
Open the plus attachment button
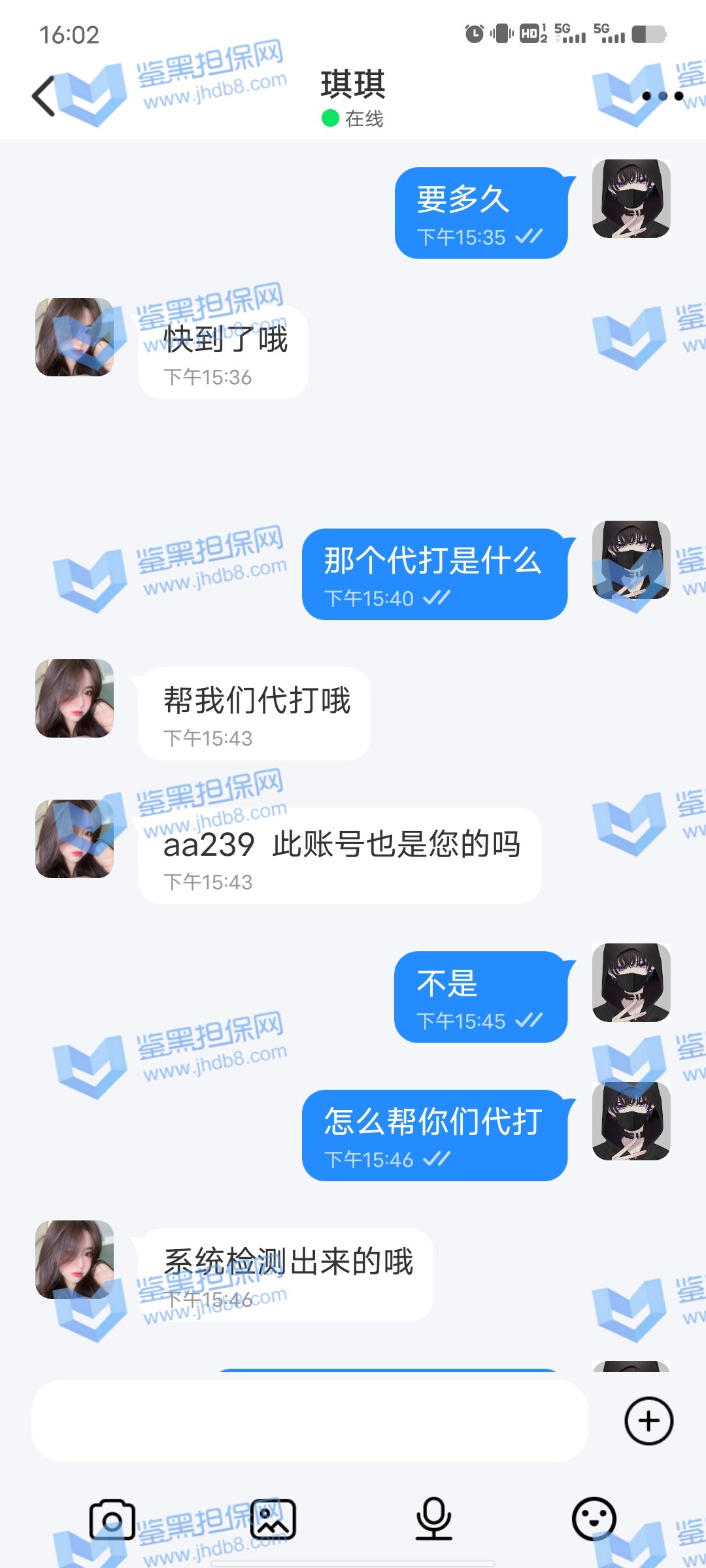click(x=648, y=1421)
